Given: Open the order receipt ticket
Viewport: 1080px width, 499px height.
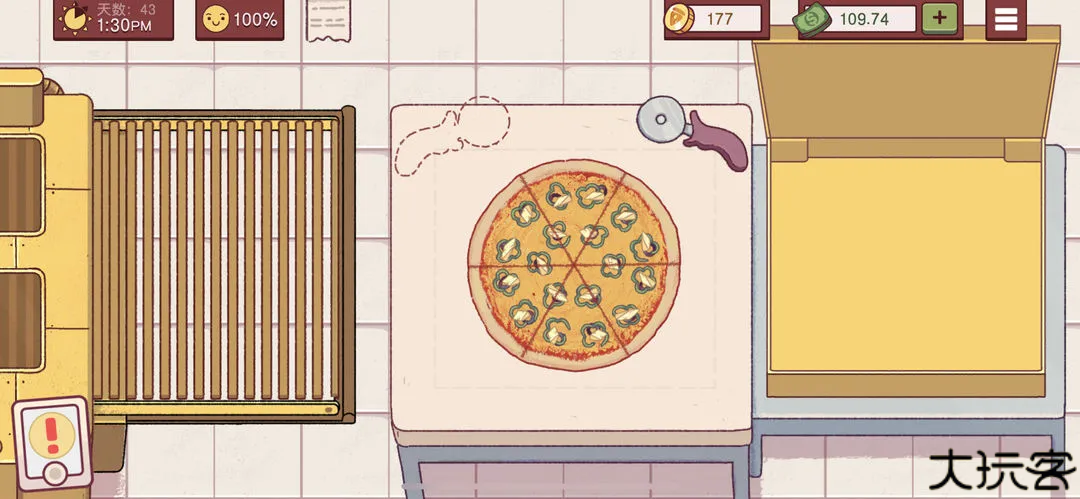Looking at the screenshot, I should tap(328, 19).
